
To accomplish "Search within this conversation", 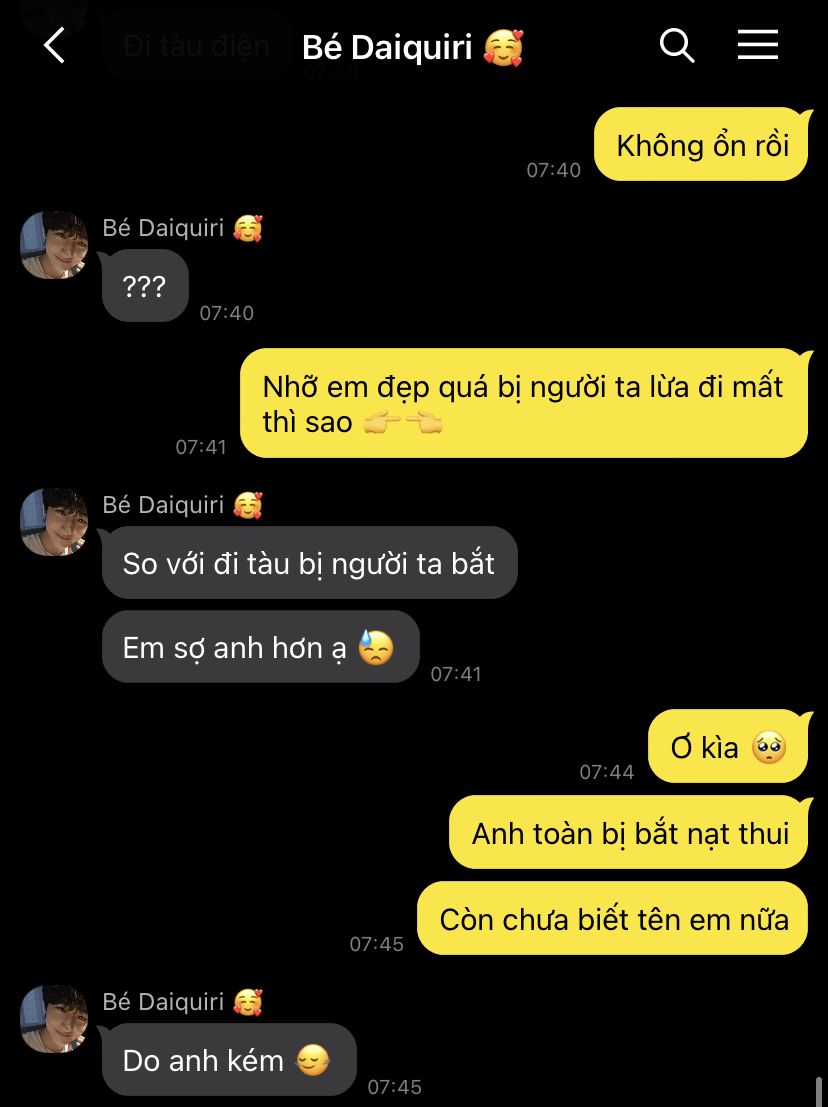I will coord(676,46).
